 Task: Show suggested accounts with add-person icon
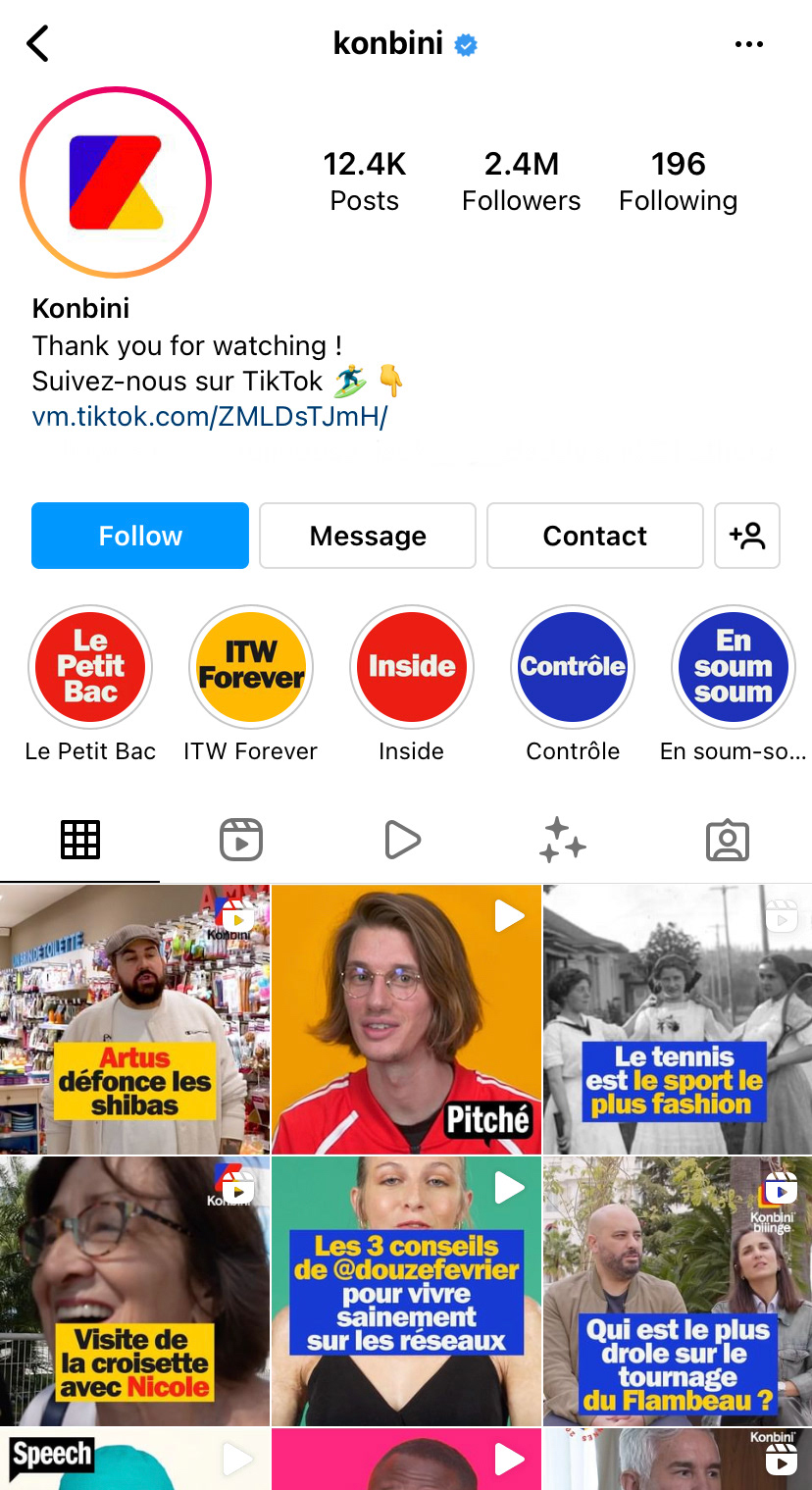tap(747, 536)
